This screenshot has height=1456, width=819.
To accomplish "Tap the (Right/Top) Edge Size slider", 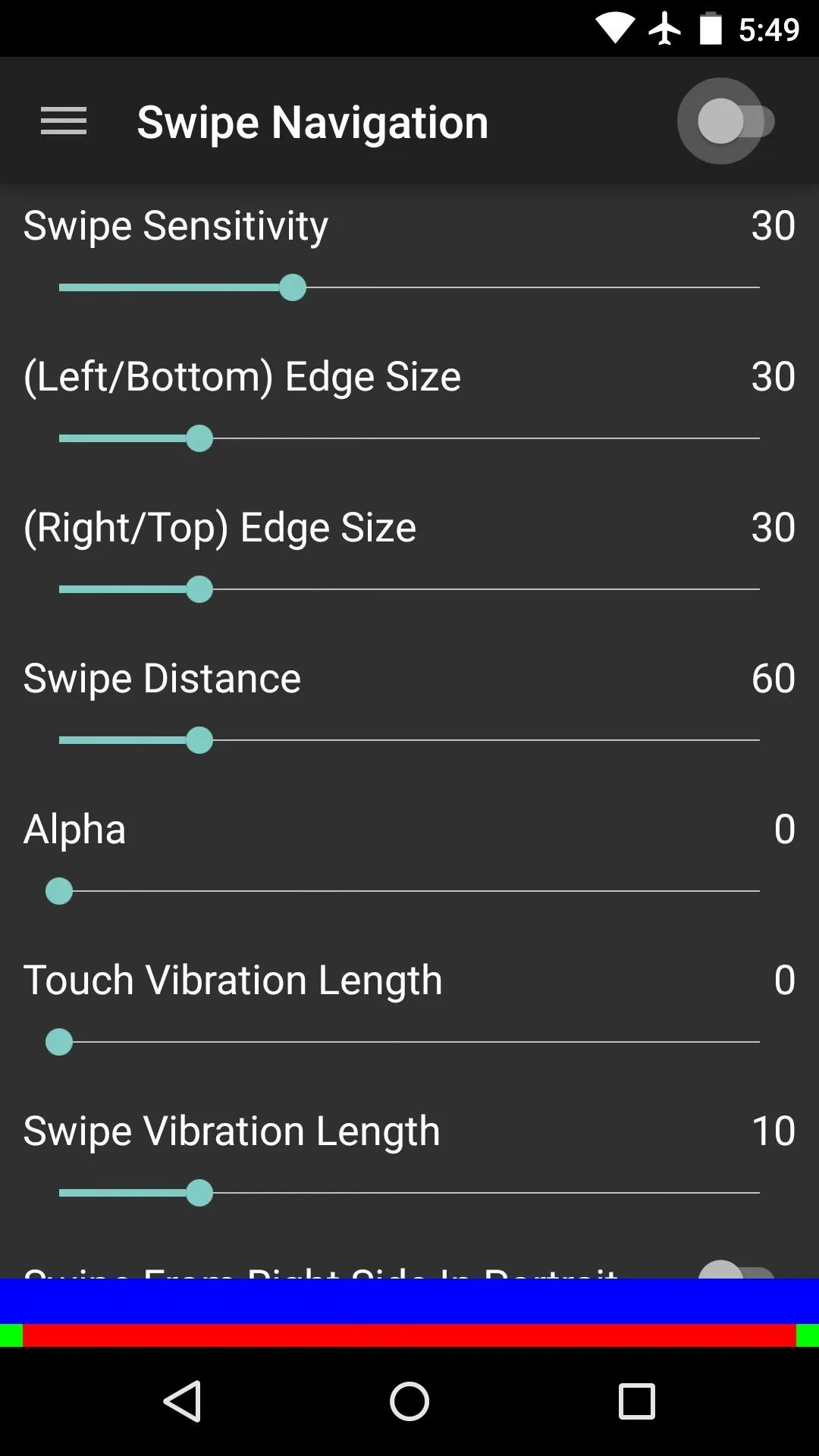I will [x=409, y=589].
